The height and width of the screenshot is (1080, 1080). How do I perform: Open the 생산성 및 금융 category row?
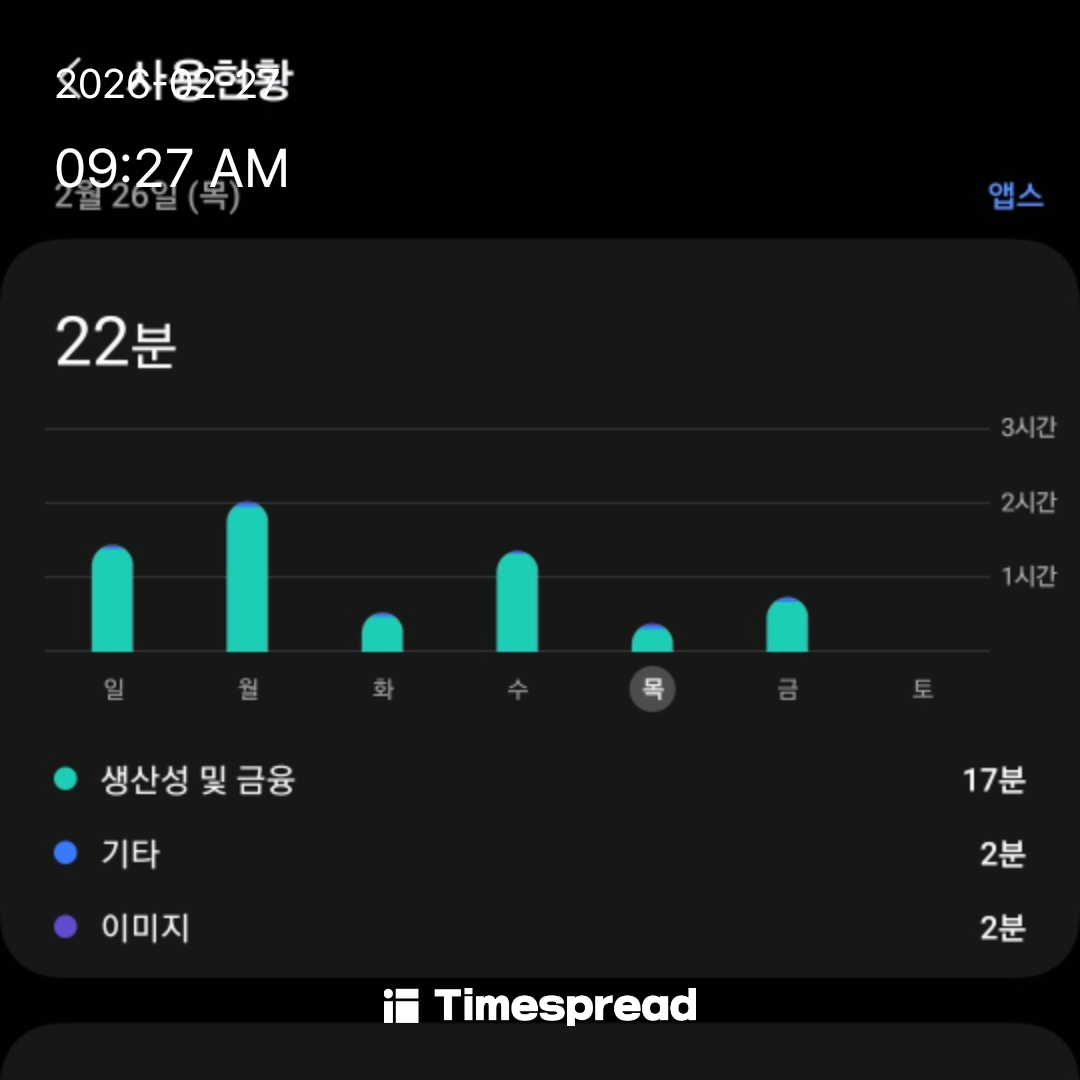point(540,780)
